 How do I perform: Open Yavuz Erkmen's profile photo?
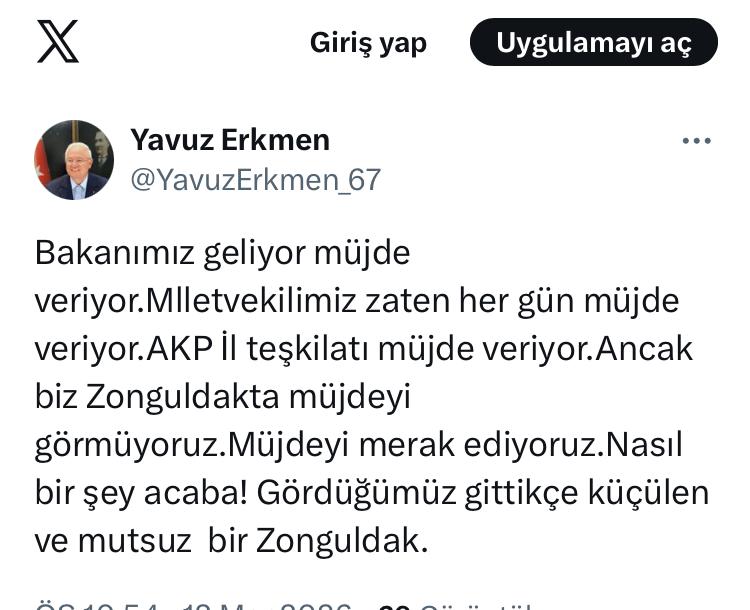pyautogui.click(x=74, y=160)
